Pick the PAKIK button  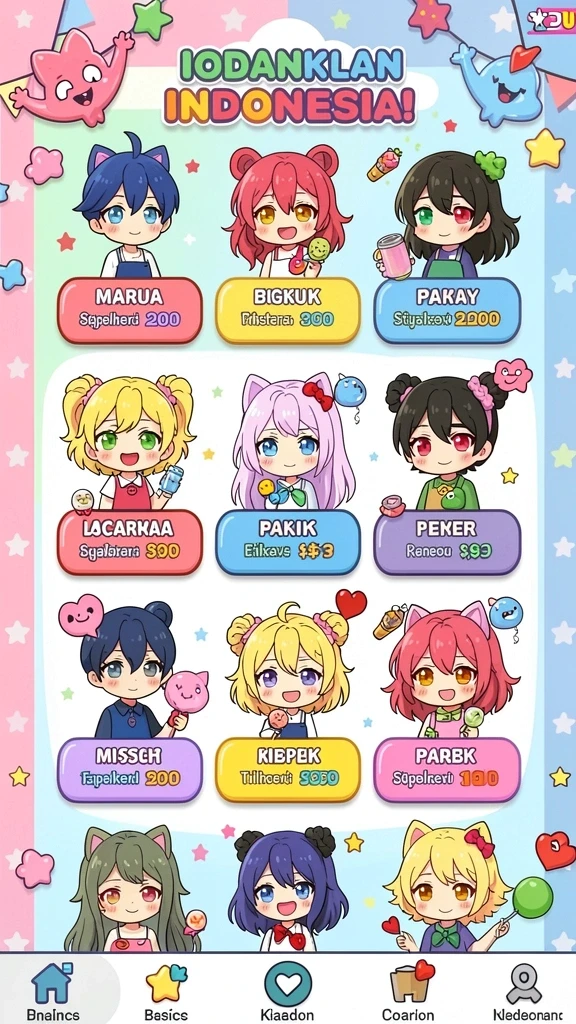(287, 542)
